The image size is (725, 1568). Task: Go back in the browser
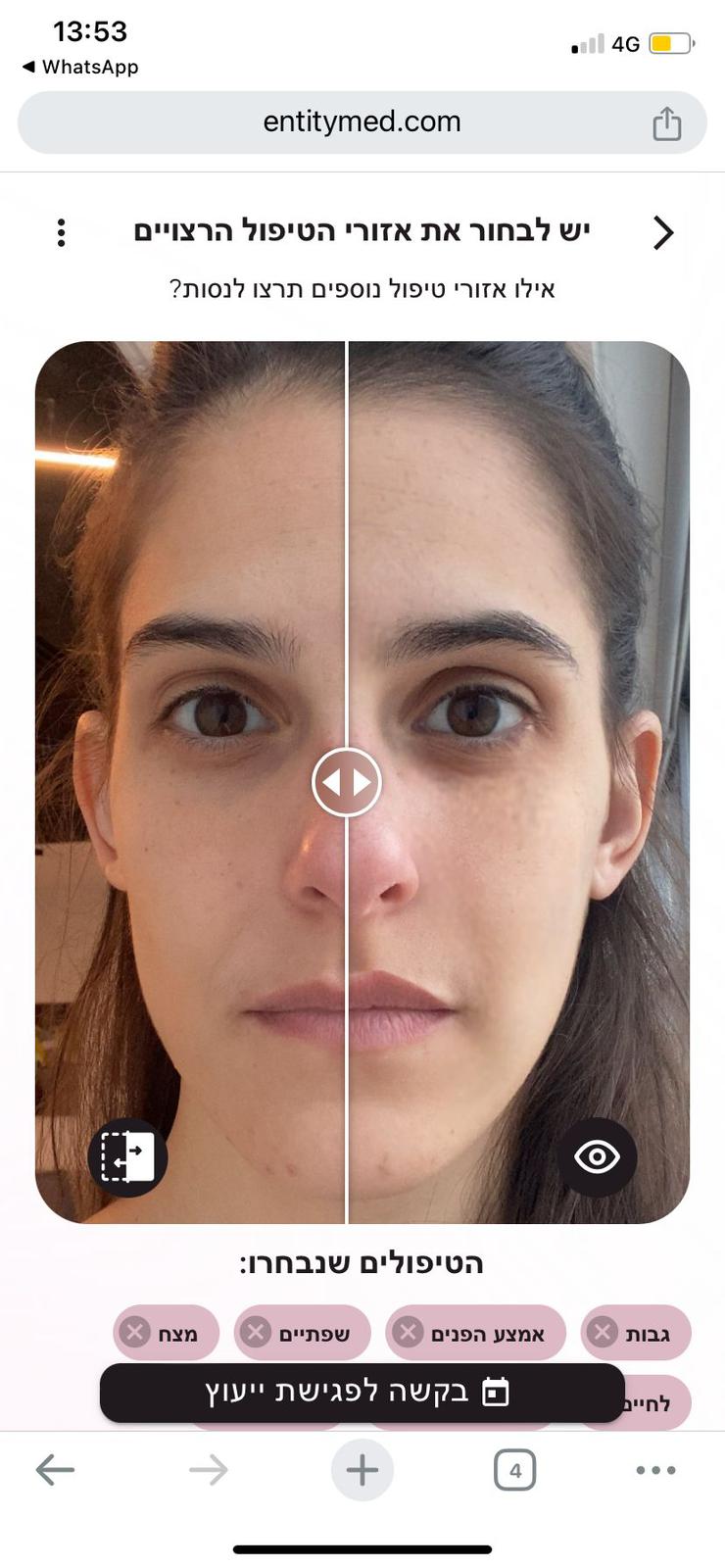click(55, 1470)
